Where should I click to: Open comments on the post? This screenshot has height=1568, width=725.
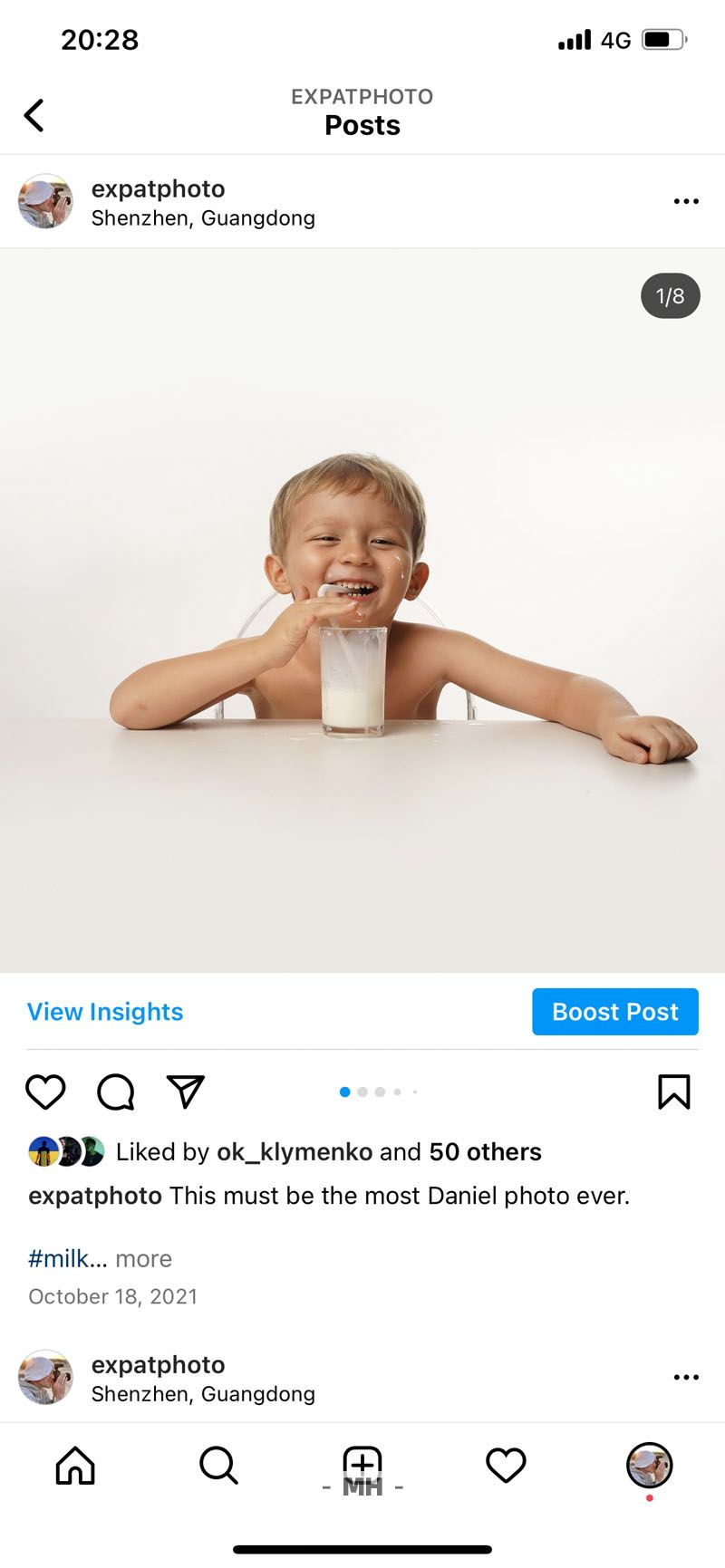click(116, 1092)
